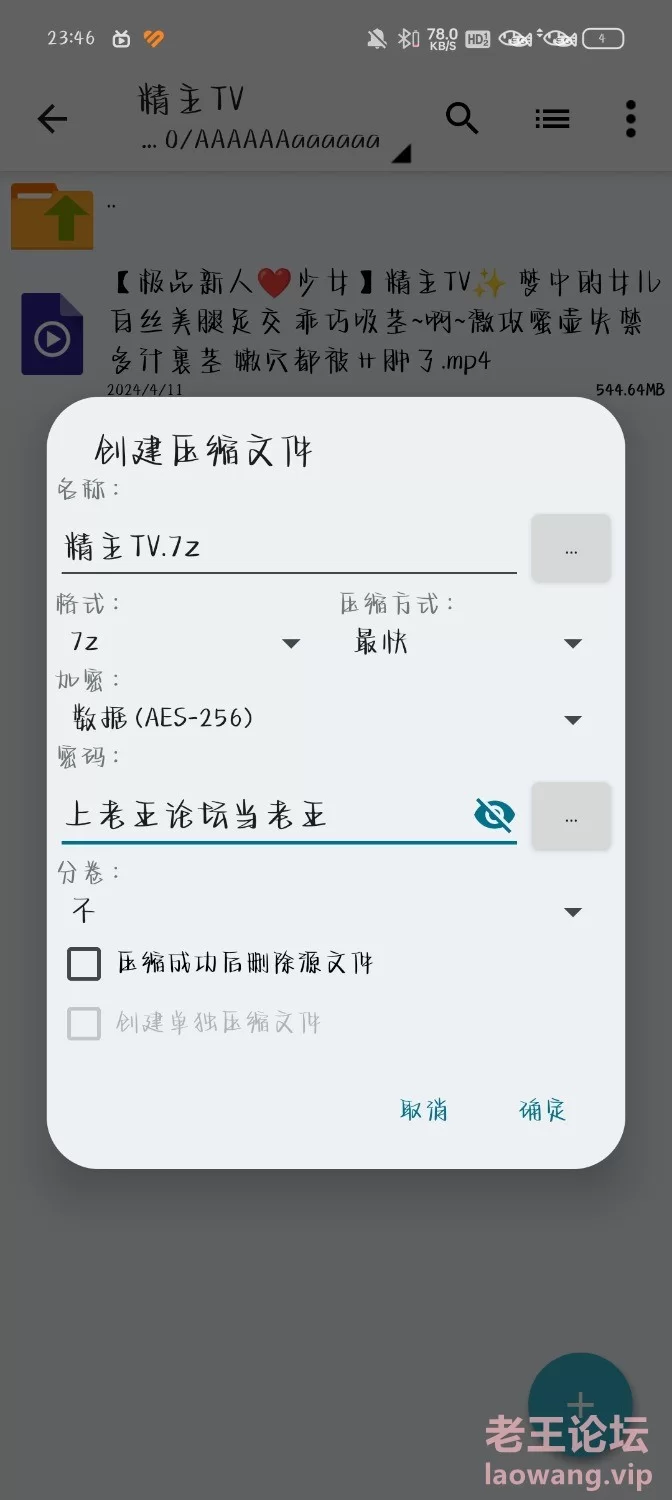Open the 格式 7z format dropdown

(x=185, y=642)
